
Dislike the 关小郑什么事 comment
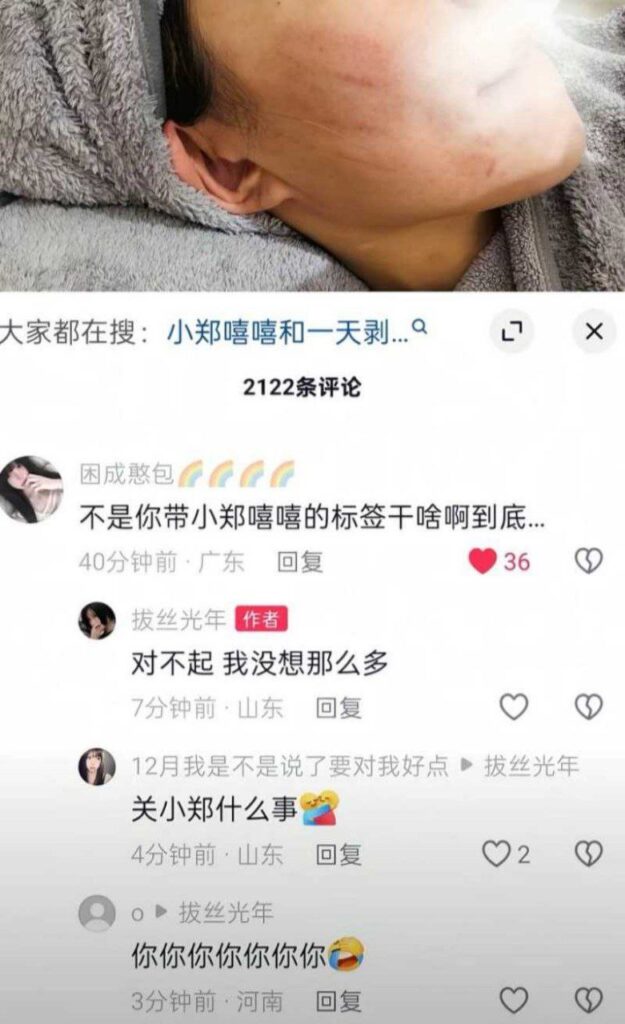point(589,853)
